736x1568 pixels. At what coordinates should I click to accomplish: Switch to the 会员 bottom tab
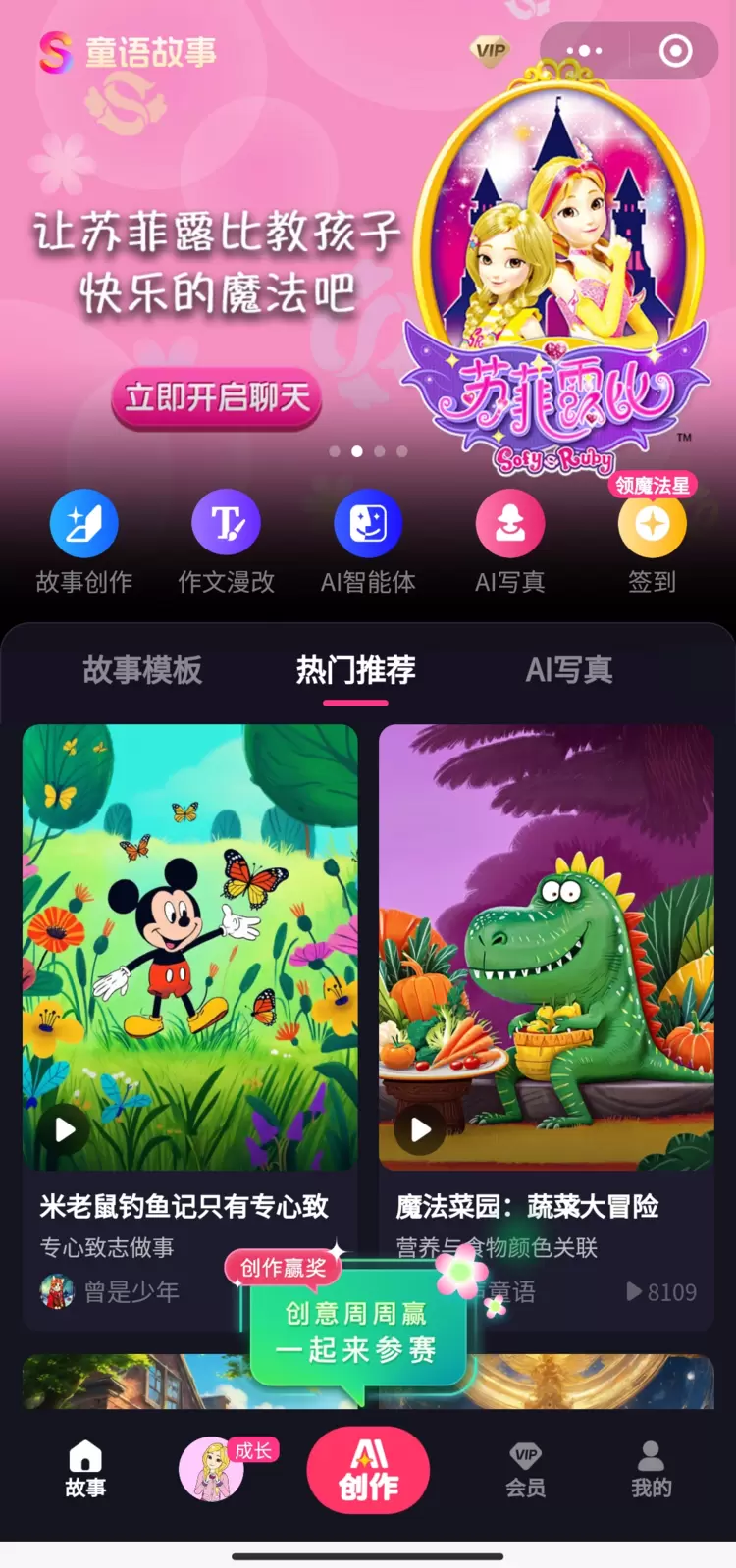click(526, 1468)
